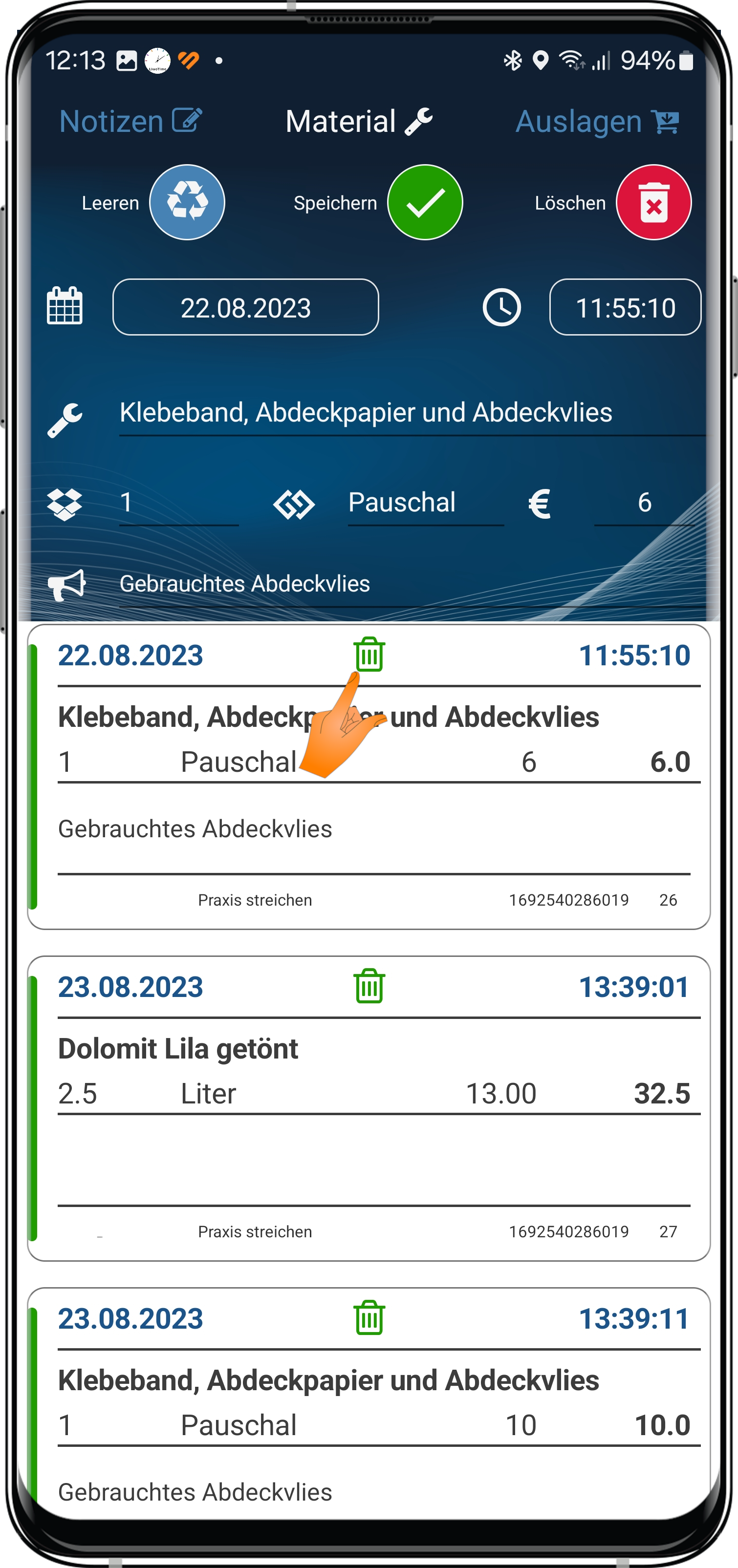Save the entry with Speichern

tap(425, 202)
